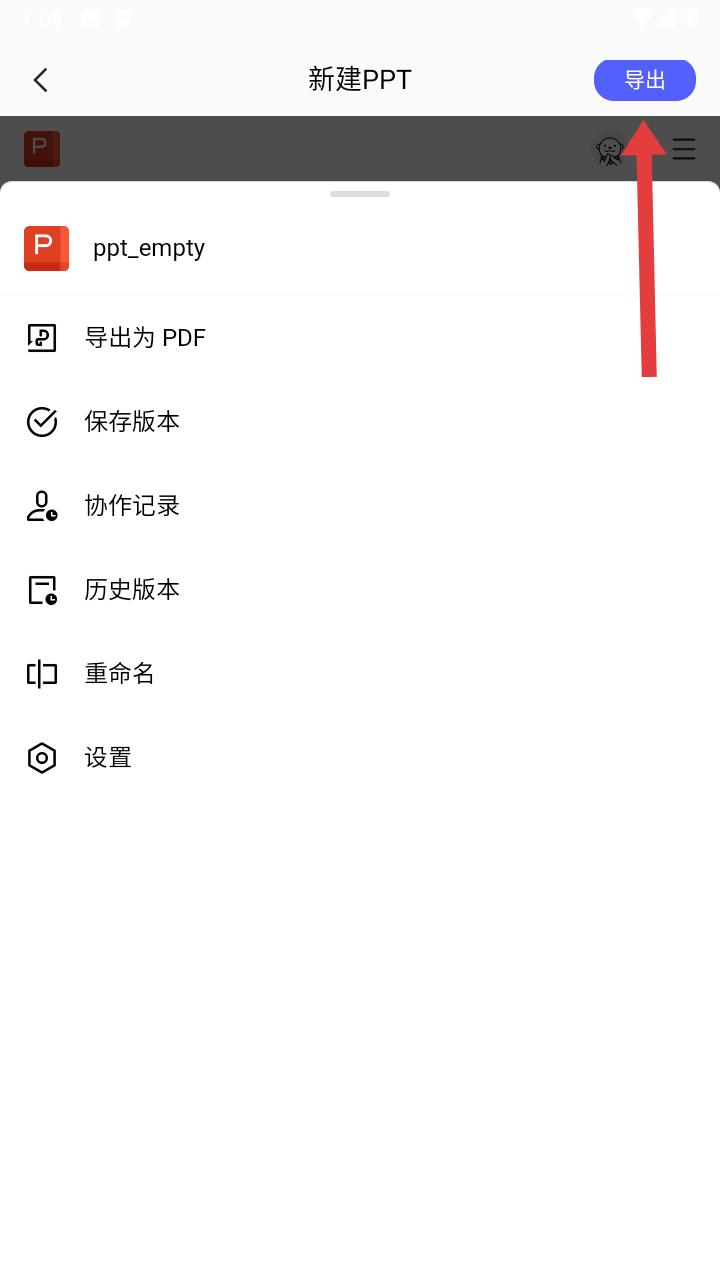The image size is (720, 1280).
Task: Open 协作记录 collaboration records
Action: (360, 506)
